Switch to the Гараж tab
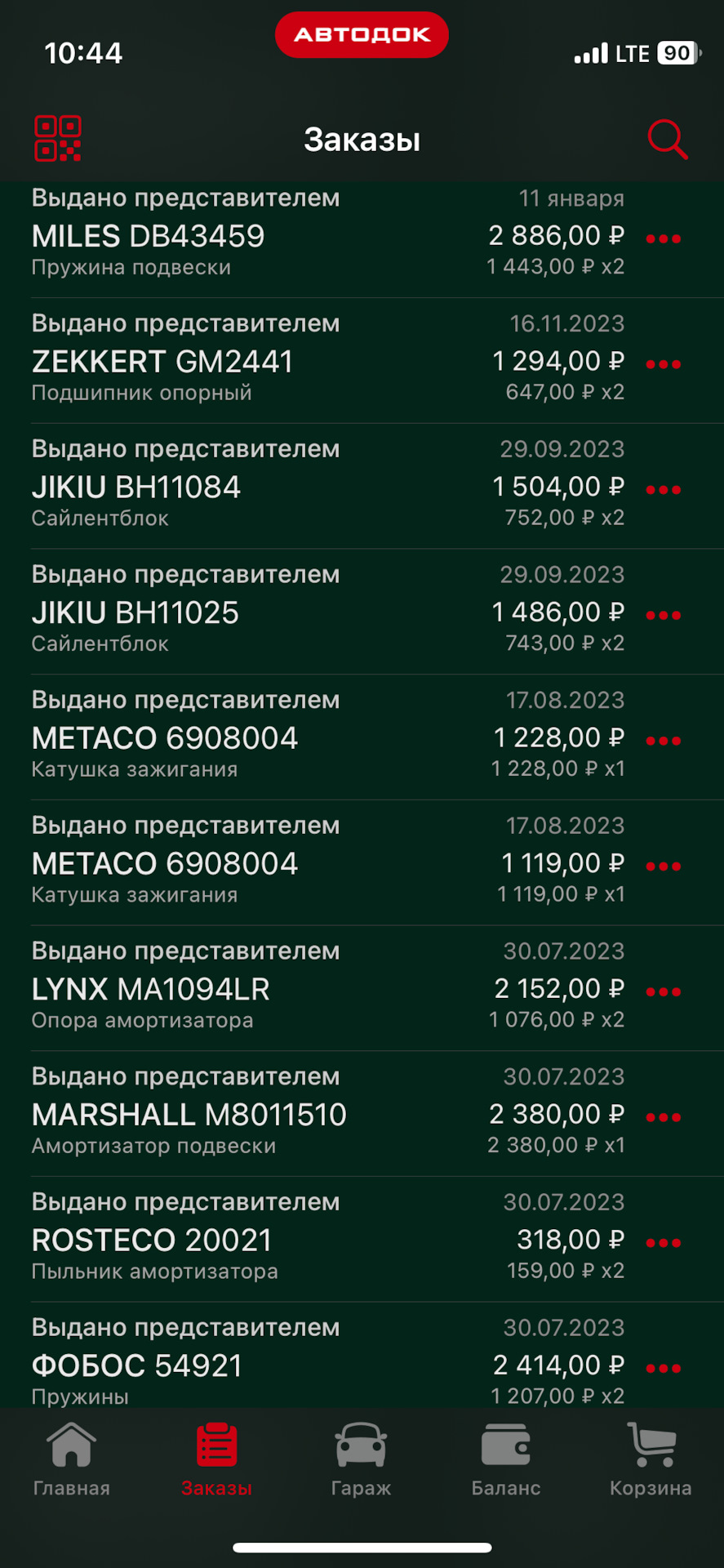This screenshot has width=724, height=1568. coord(361,1459)
